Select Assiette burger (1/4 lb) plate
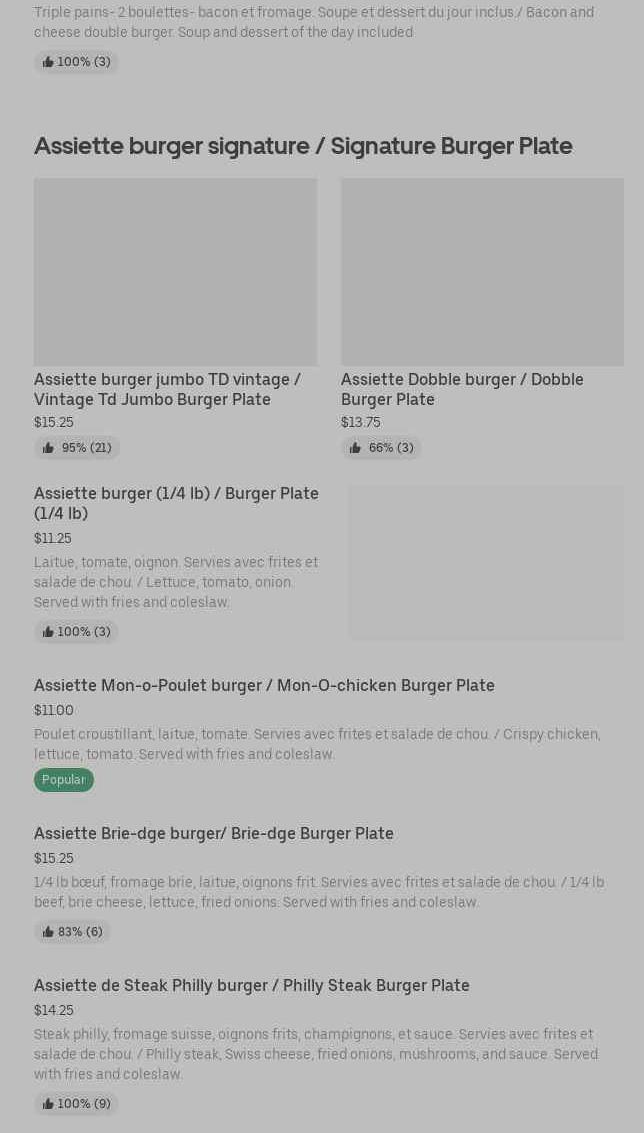This screenshot has height=1133, width=644. tap(176, 503)
